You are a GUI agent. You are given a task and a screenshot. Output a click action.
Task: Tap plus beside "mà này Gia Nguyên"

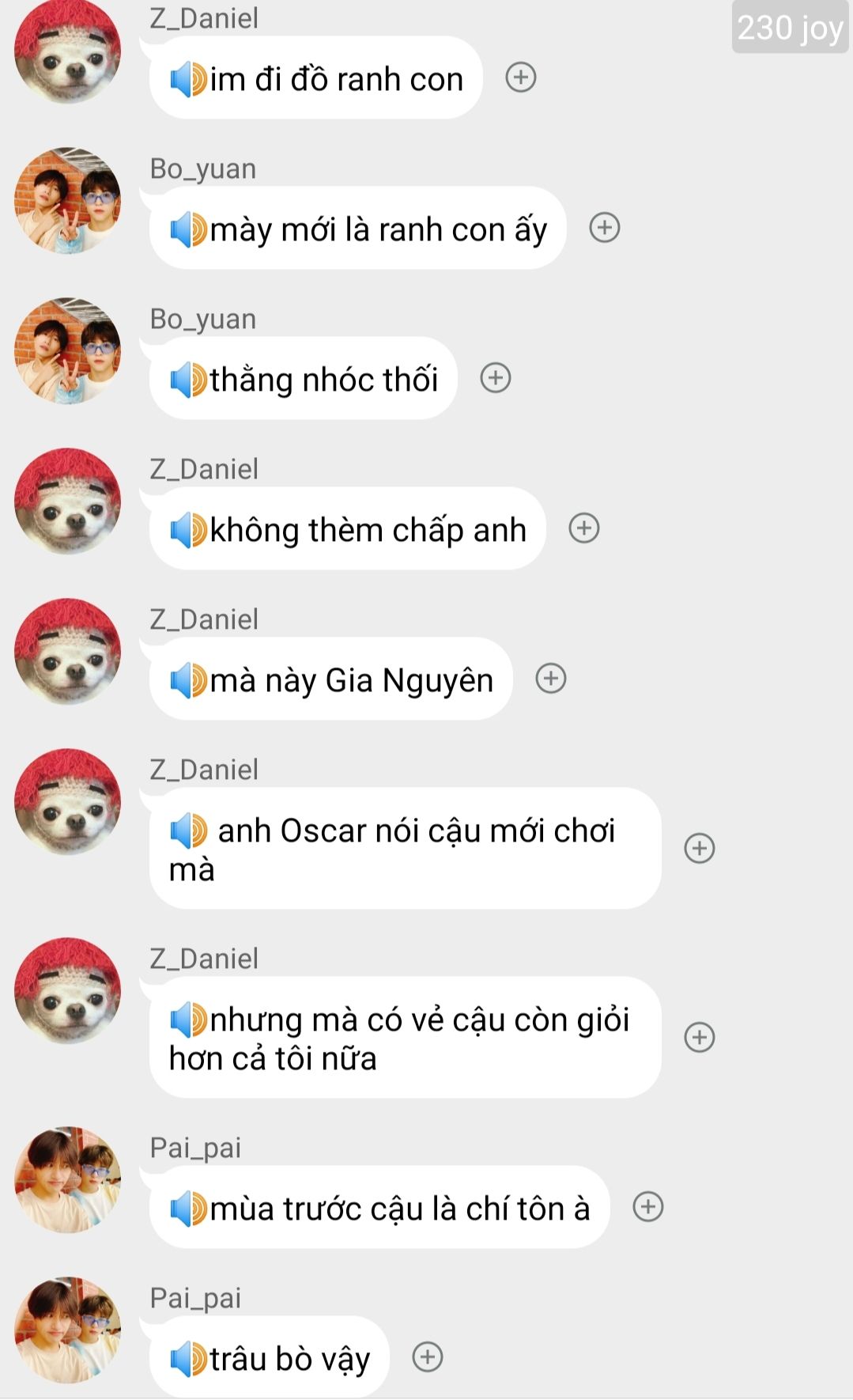[x=551, y=679]
